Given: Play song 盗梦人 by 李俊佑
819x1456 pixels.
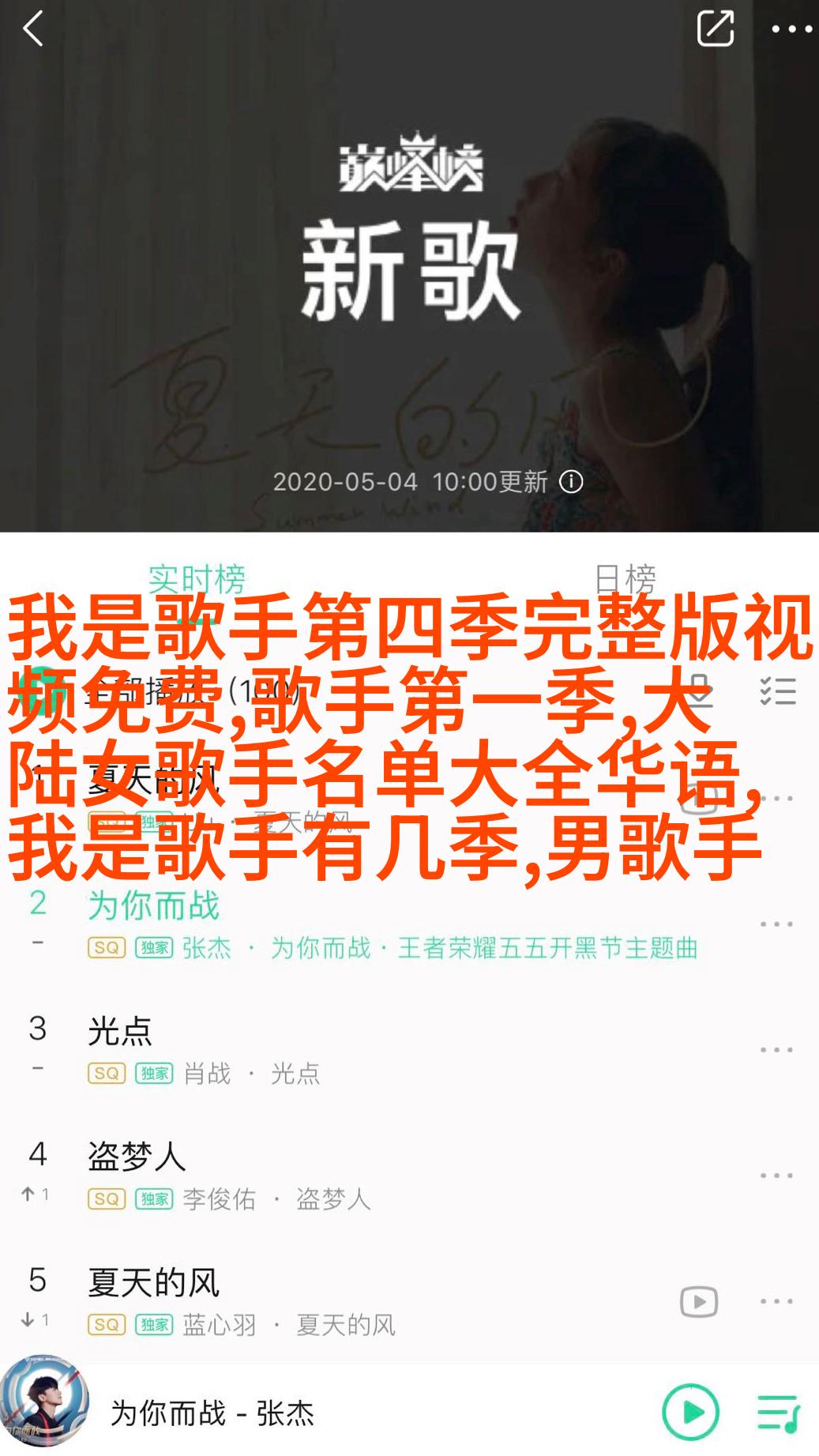Looking at the screenshot, I should 316,1175.
